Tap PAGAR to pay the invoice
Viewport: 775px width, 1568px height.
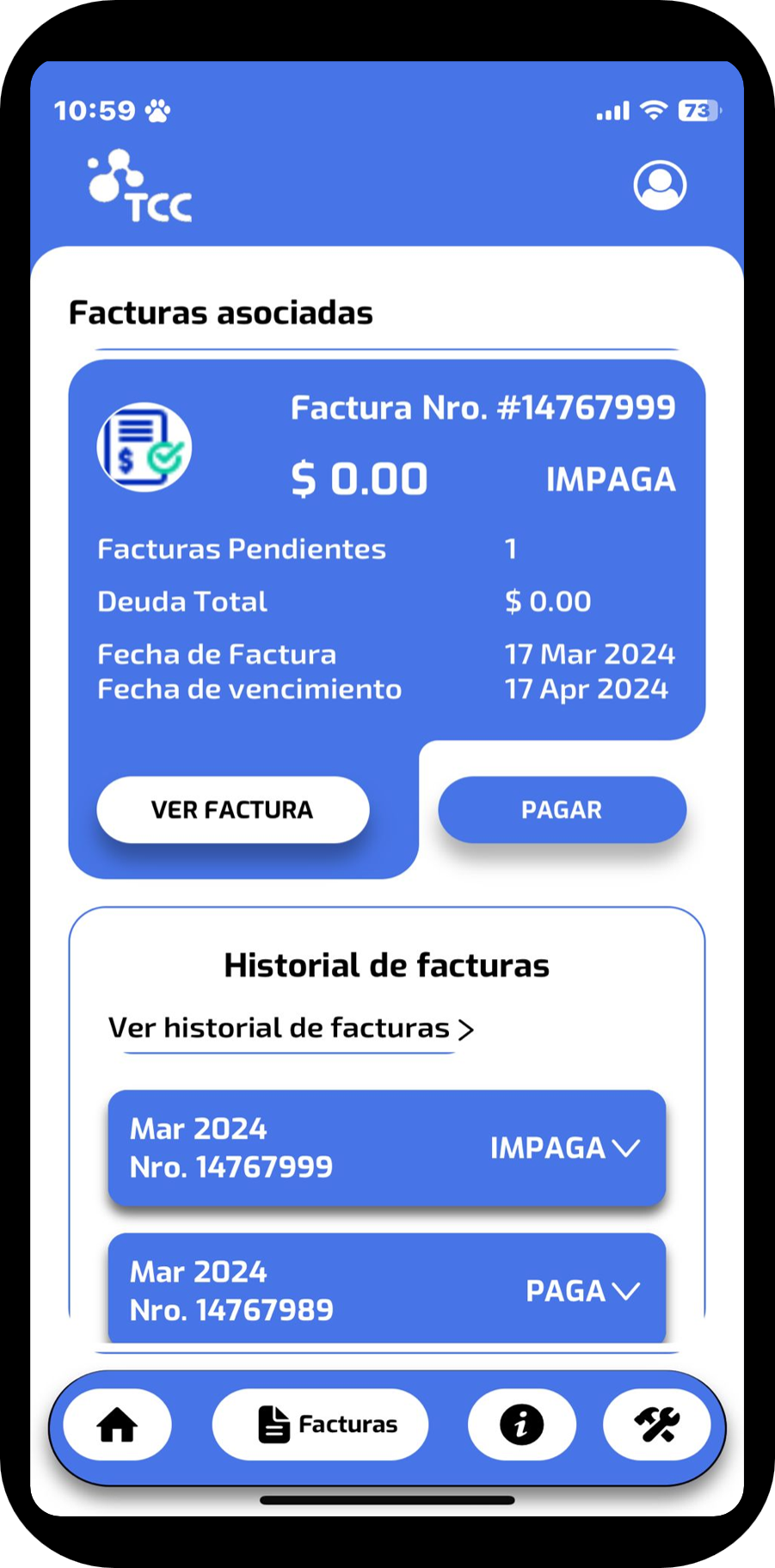(x=561, y=809)
